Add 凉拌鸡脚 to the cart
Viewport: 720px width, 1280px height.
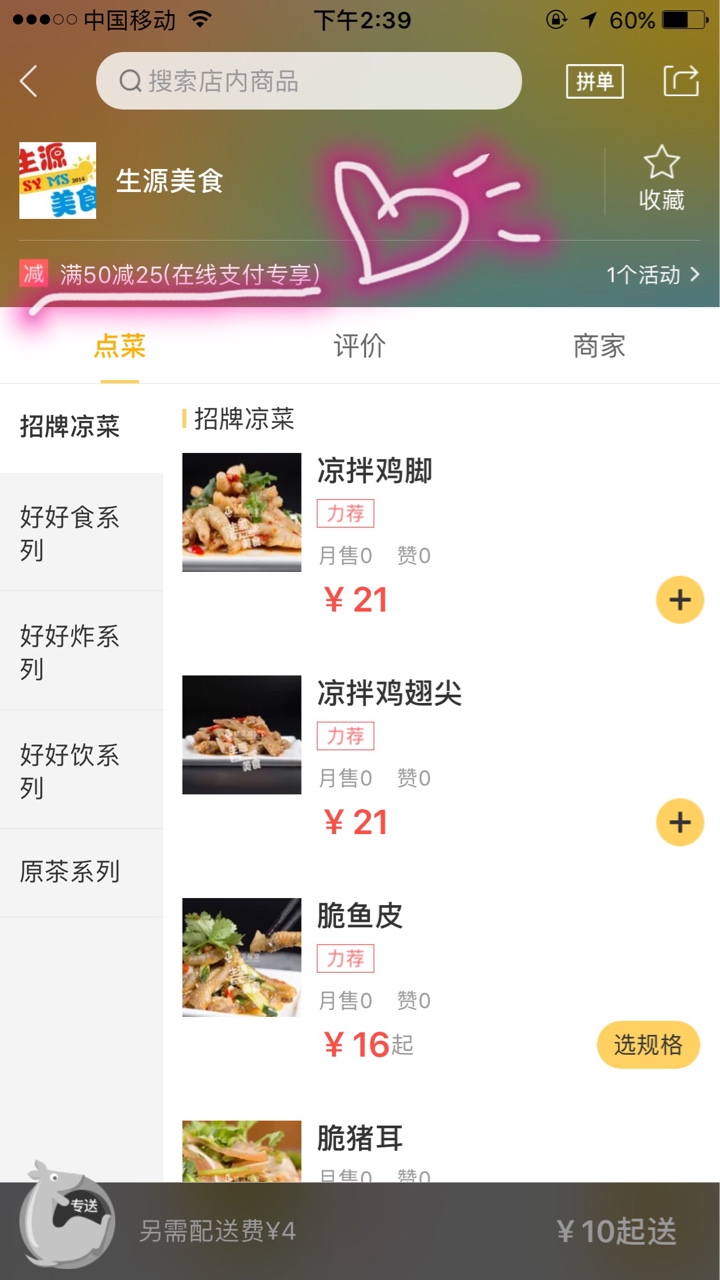(680, 600)
